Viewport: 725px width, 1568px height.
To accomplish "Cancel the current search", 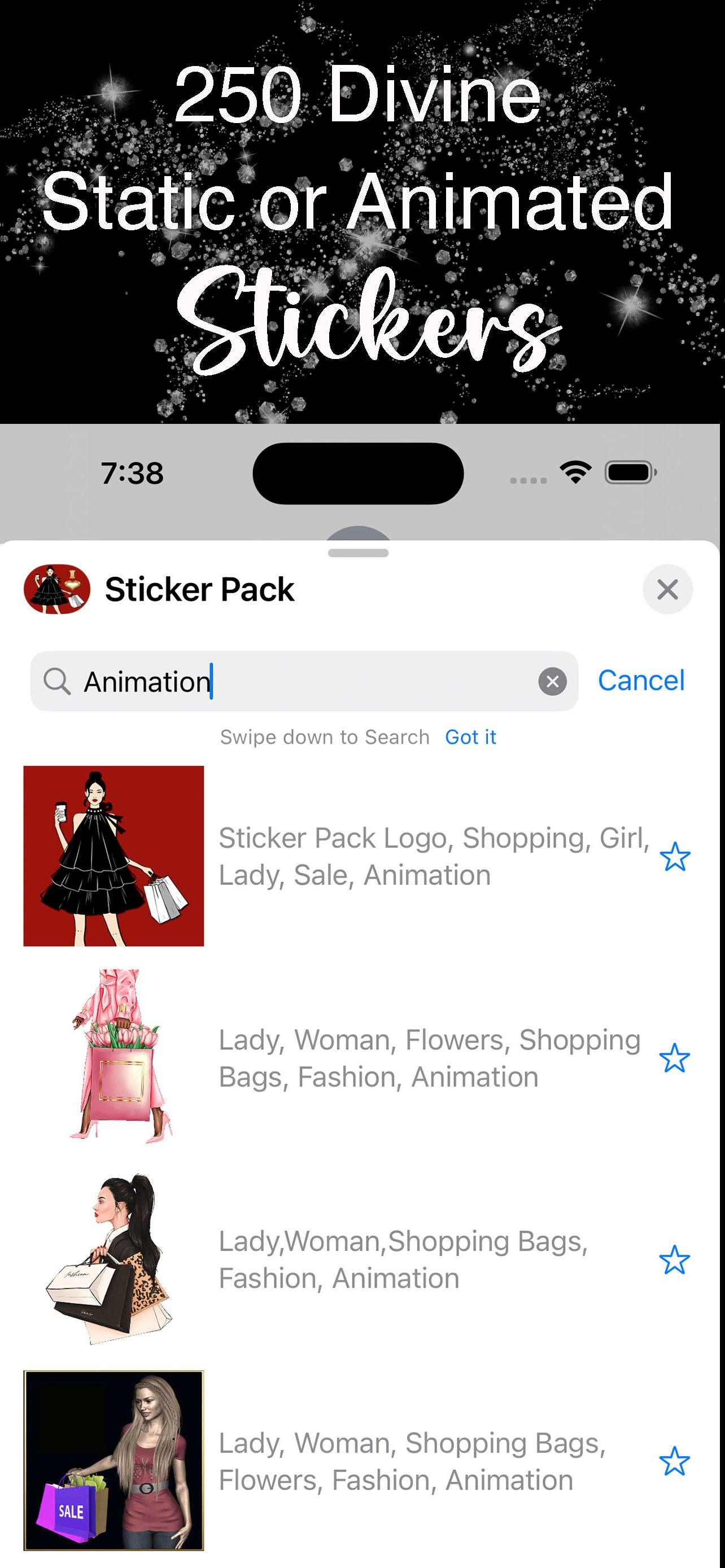I will pyautogui.click(x=640, y=681).
